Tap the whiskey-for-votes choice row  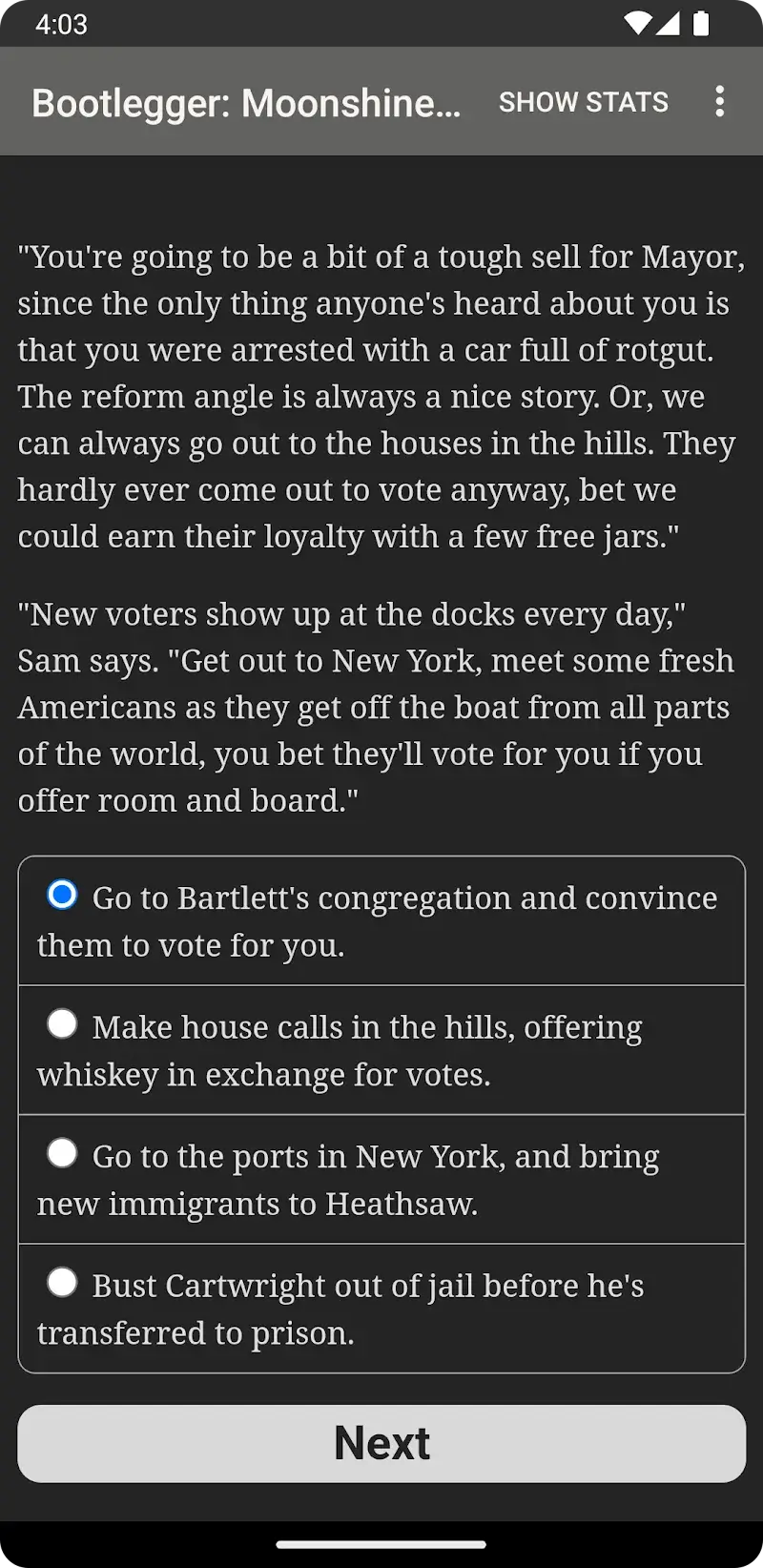(x=381, y=1049)
